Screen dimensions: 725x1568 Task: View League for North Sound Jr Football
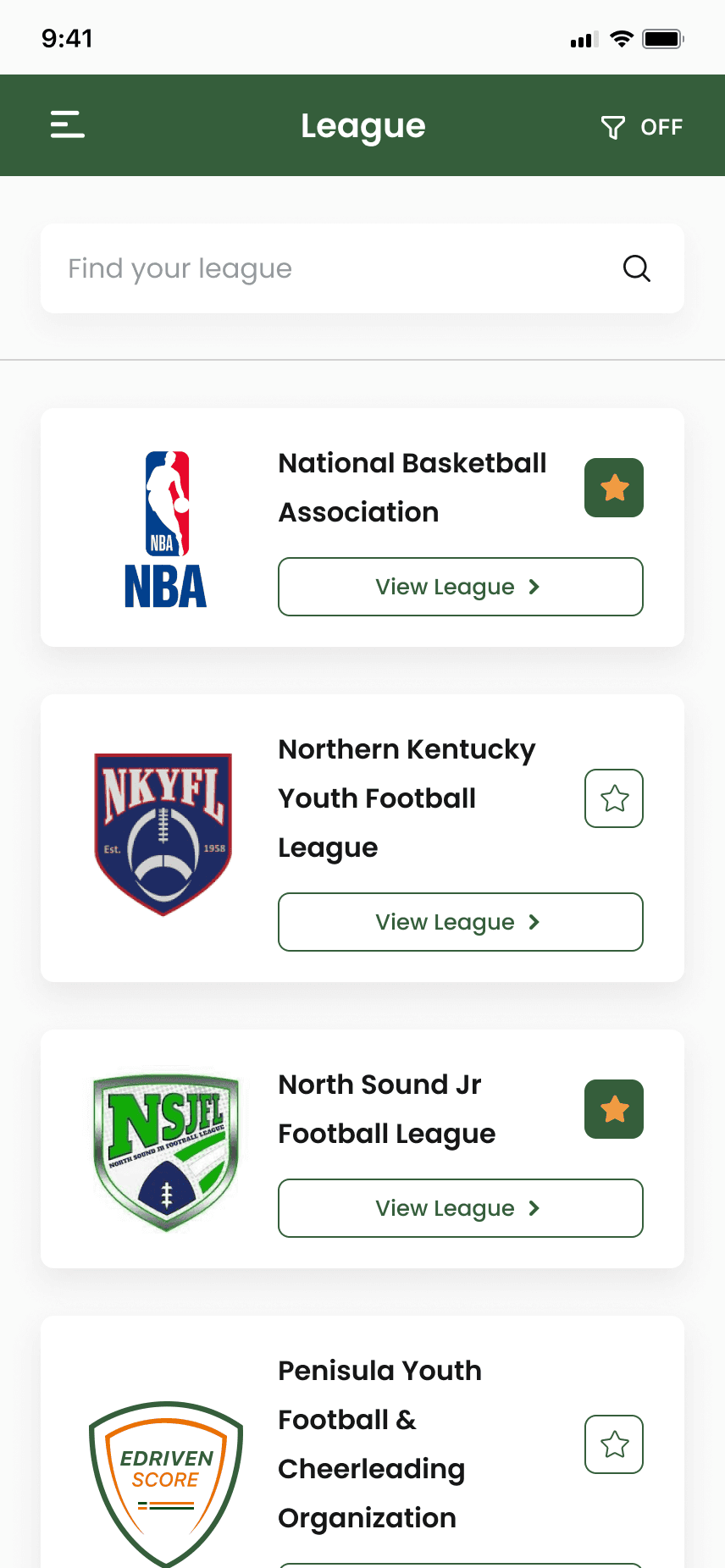tap(460, 1208)
